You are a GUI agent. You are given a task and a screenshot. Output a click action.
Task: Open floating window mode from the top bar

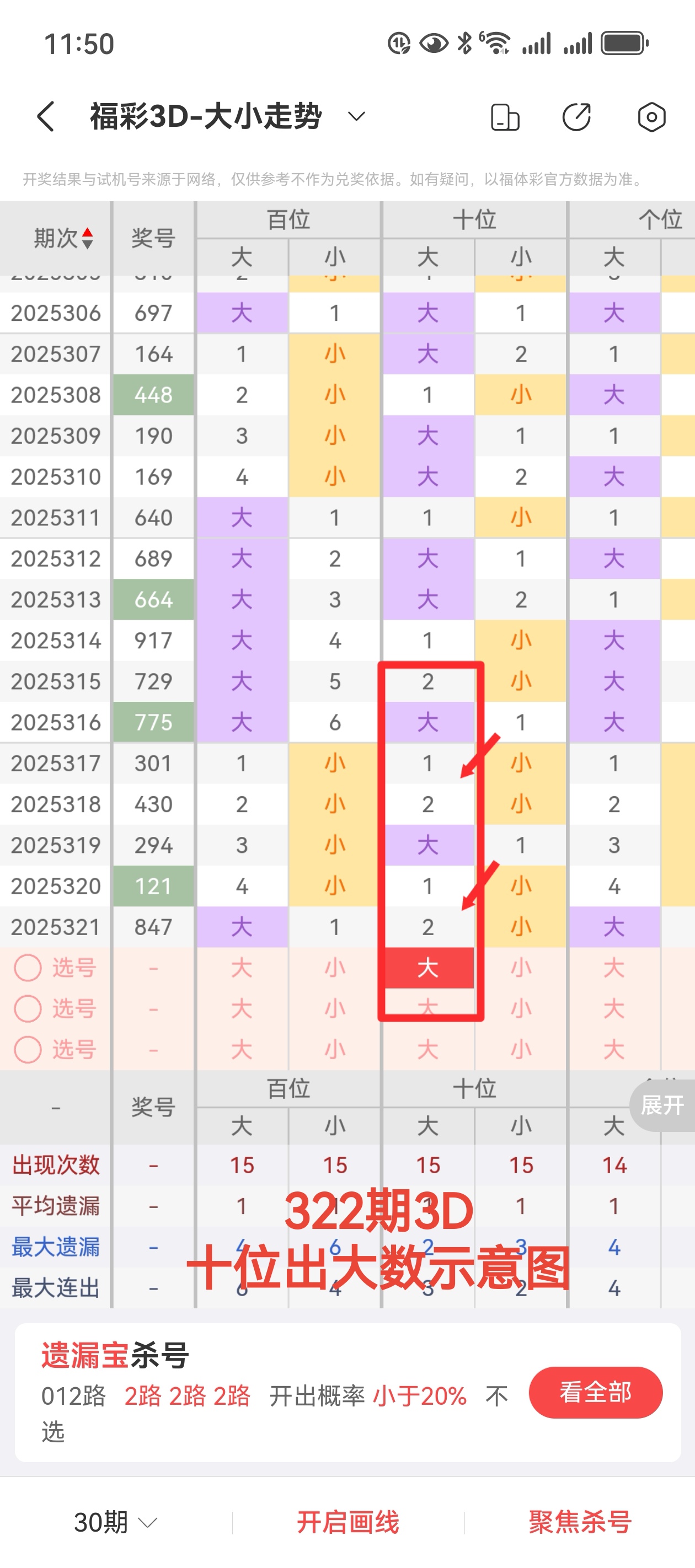[506, 117]
